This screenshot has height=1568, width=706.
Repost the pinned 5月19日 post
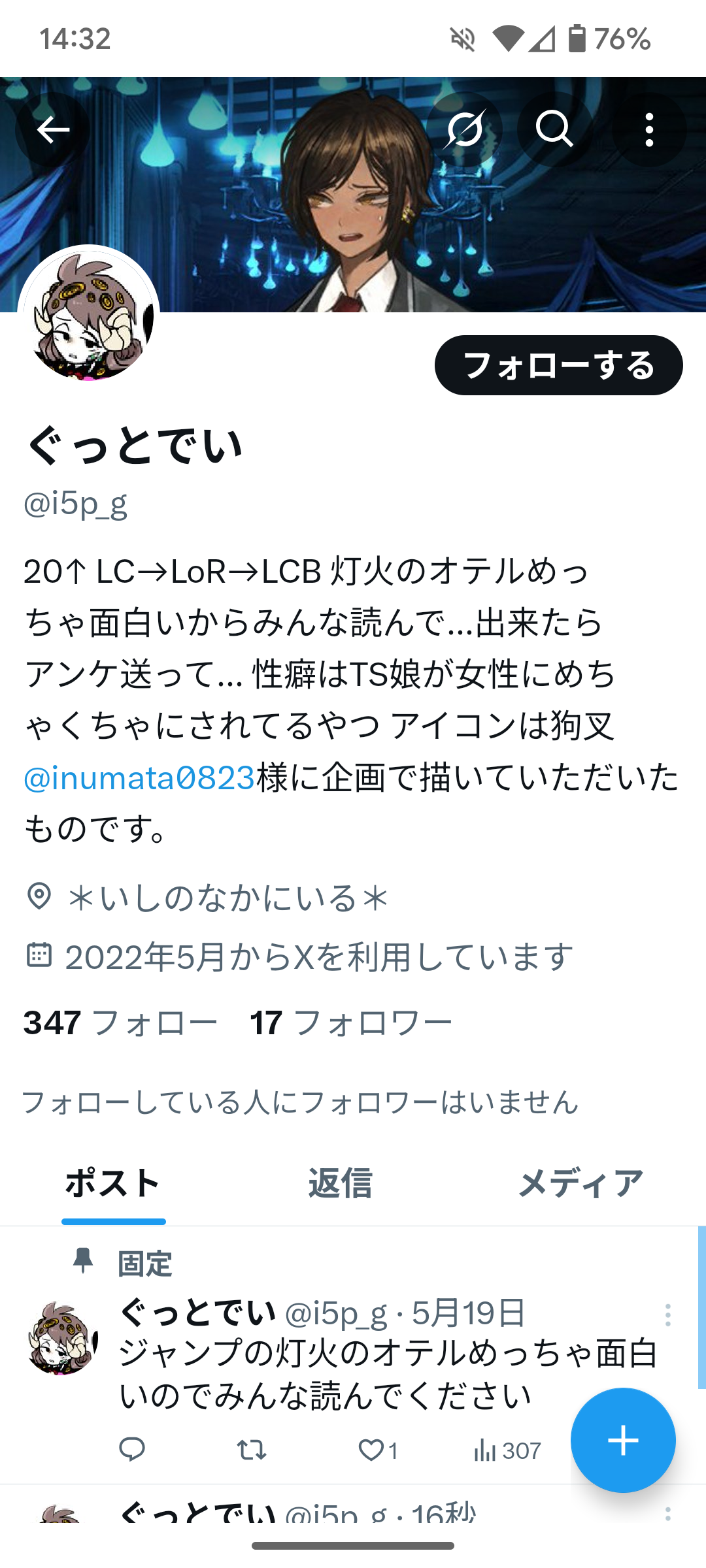pyautogui.click(x=251, y=1450)
